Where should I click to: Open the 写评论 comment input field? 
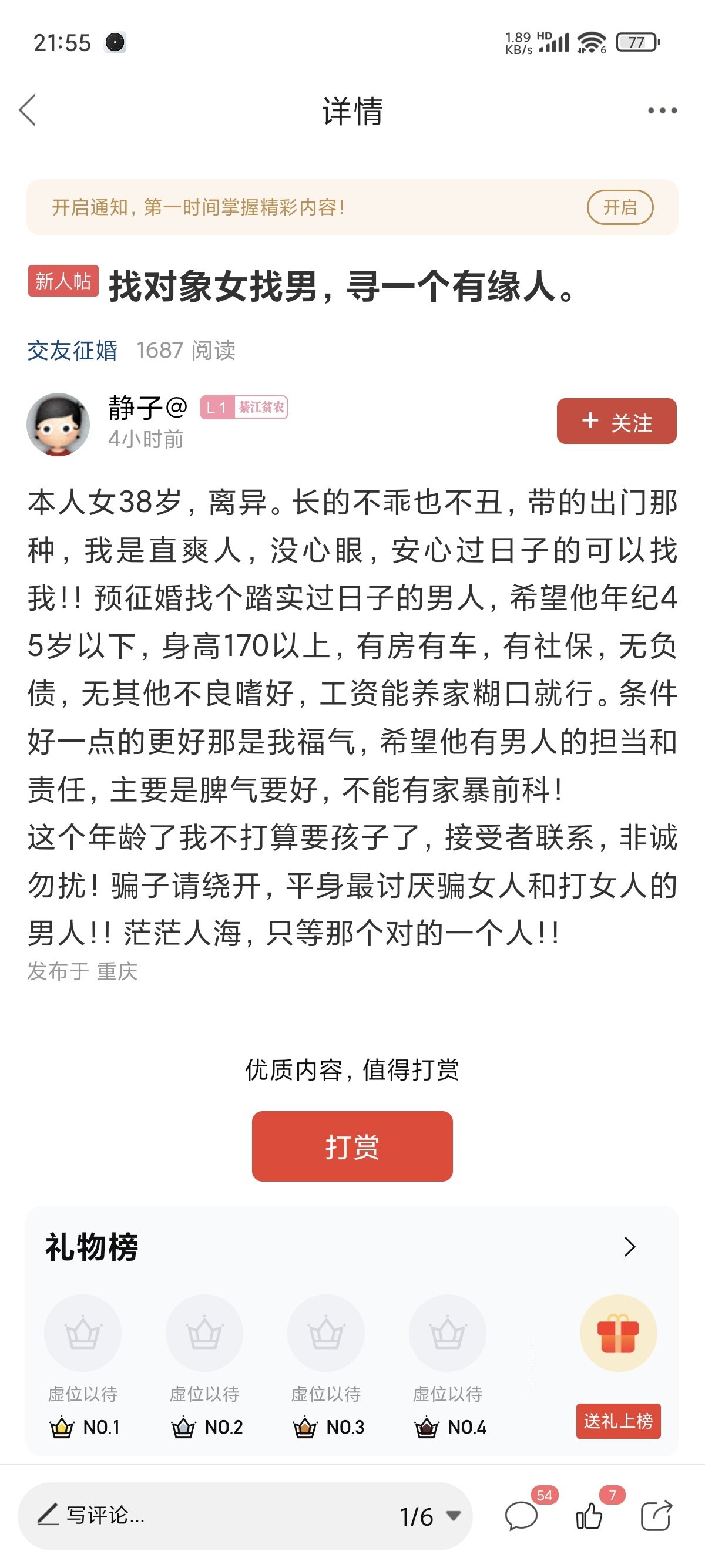point(183,1515)
